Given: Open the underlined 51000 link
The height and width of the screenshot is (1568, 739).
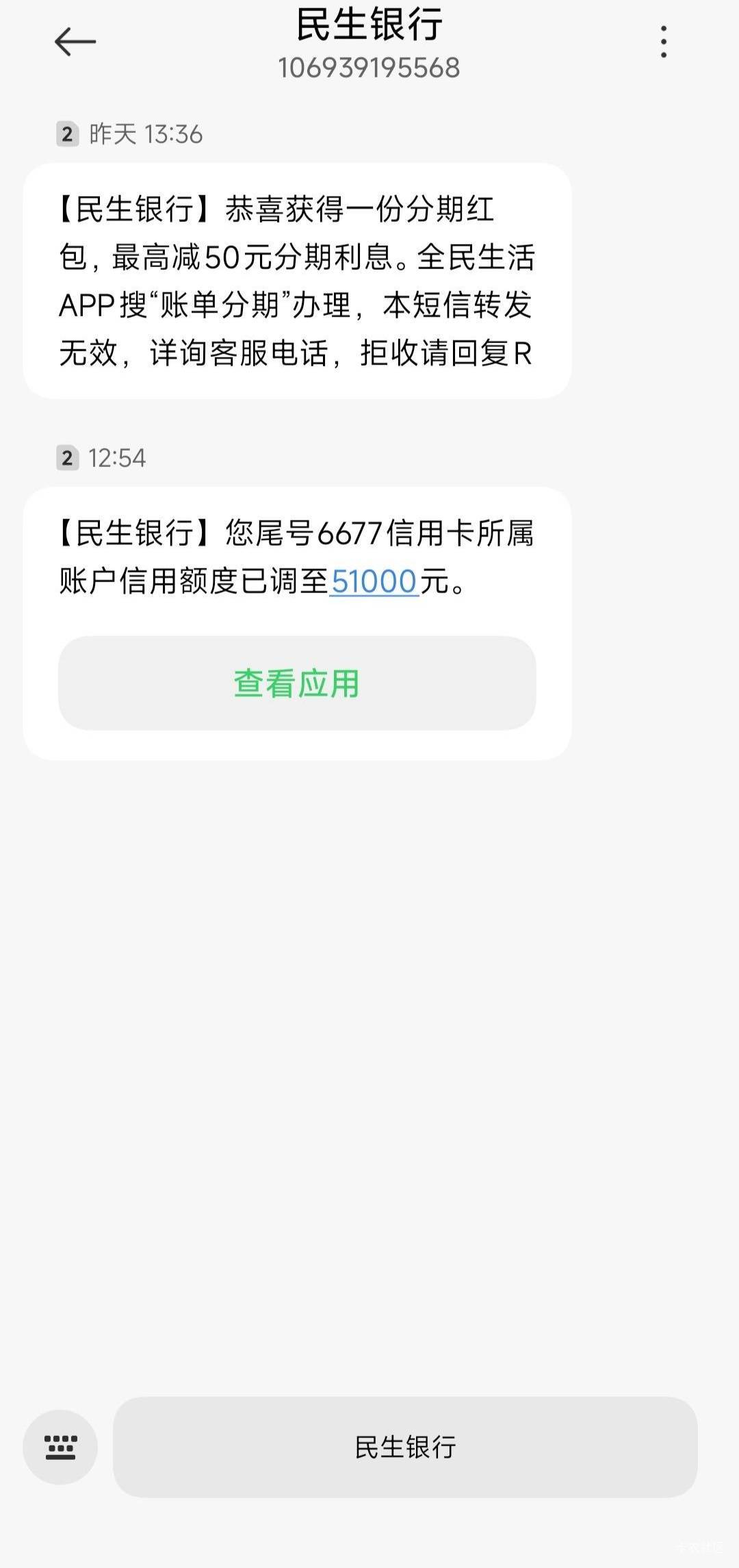Looking at the screenshot, I should pos(374,582).
